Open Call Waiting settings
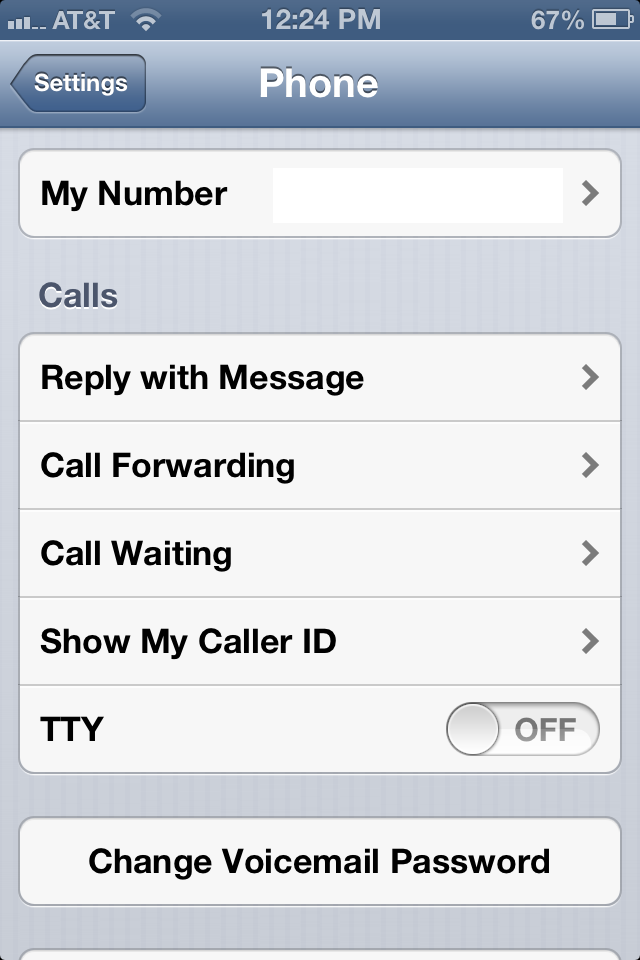The width and height of the screenshot is (640, 960). tap(320, 553)
